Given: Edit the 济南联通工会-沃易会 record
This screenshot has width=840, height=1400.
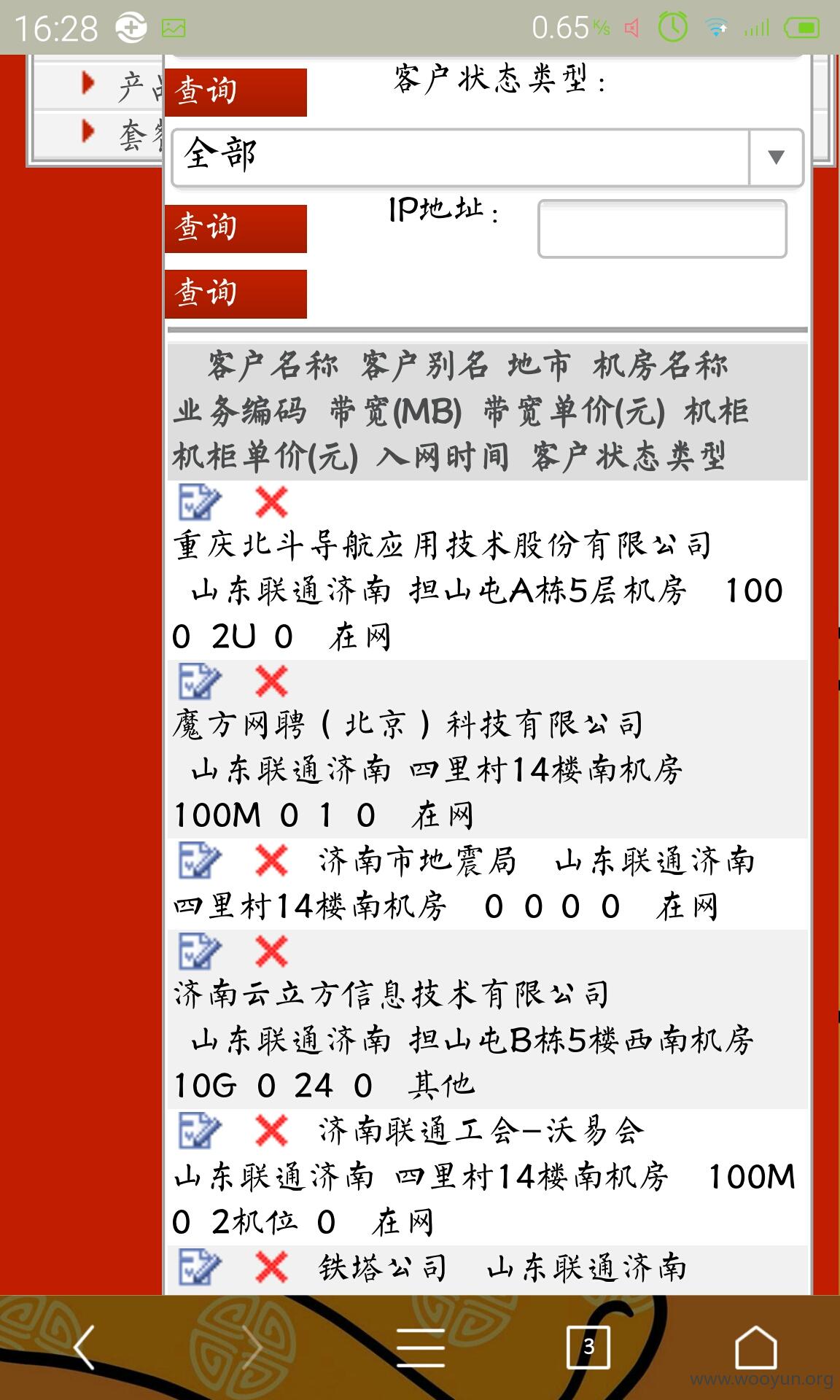Looking at the screenshot, I should tap(199, 1130).
